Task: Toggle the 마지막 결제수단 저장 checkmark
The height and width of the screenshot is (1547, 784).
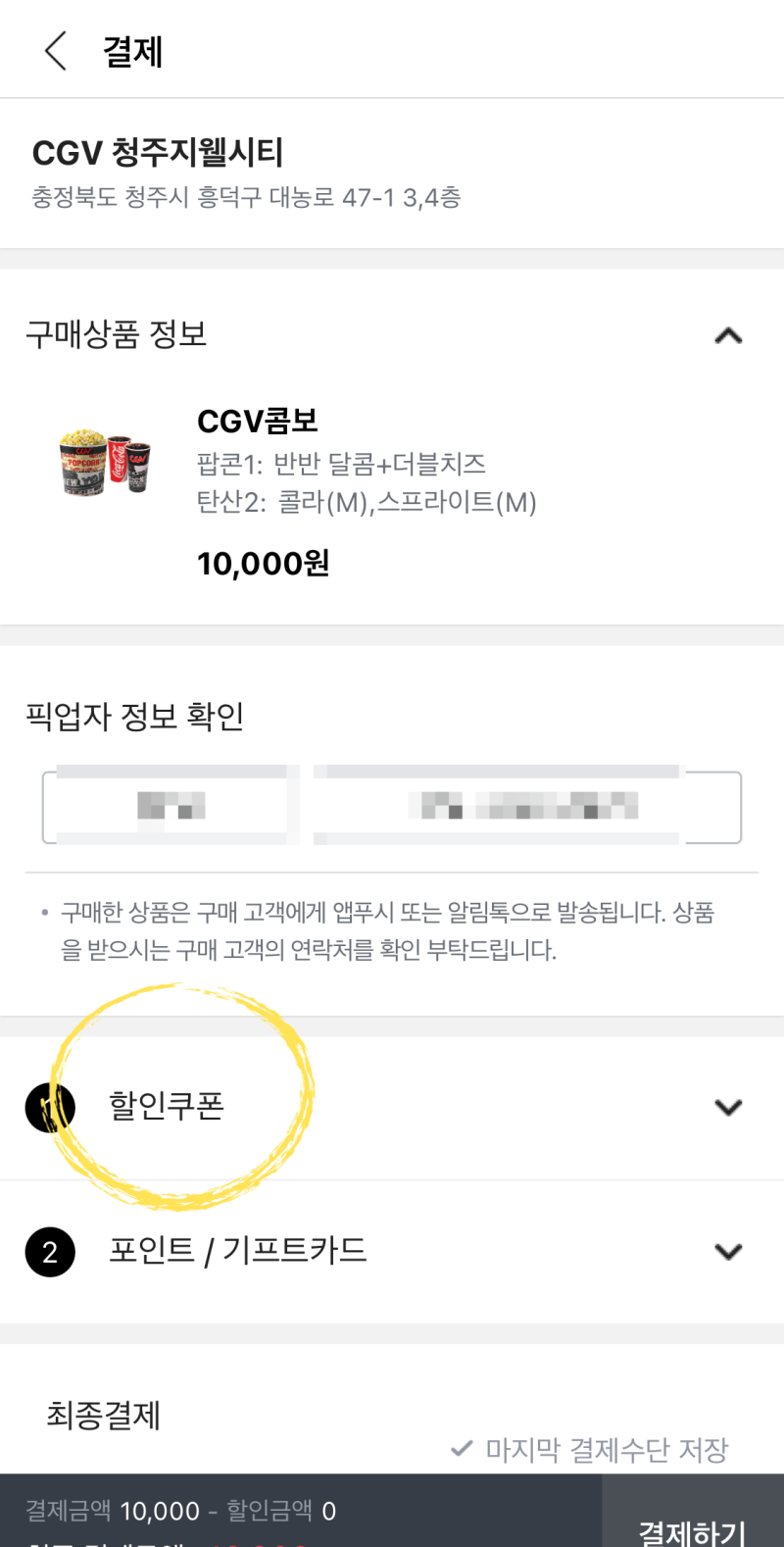Action: 461,1449
